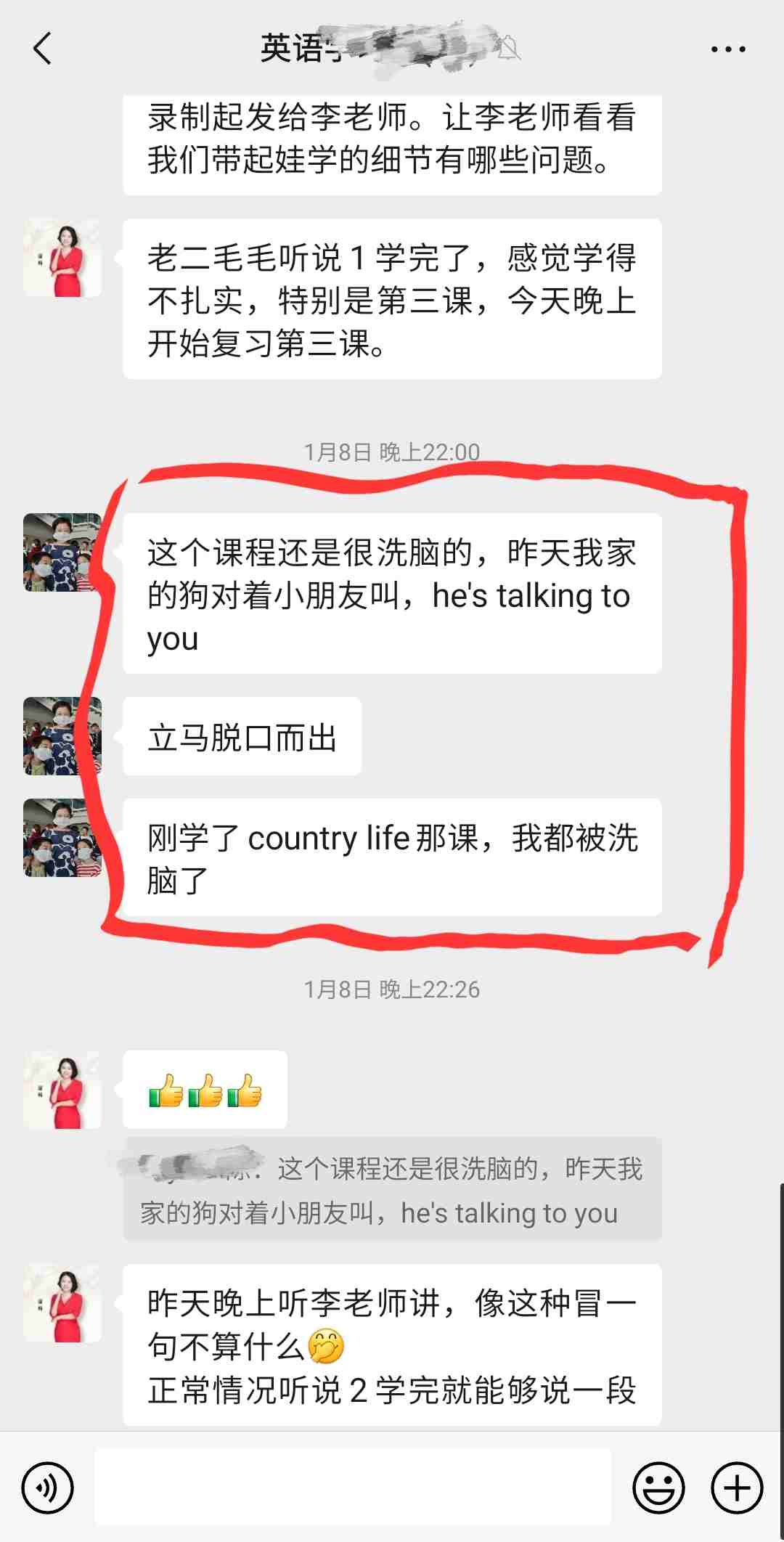Focus the message text field

[x=353, y=1486]
